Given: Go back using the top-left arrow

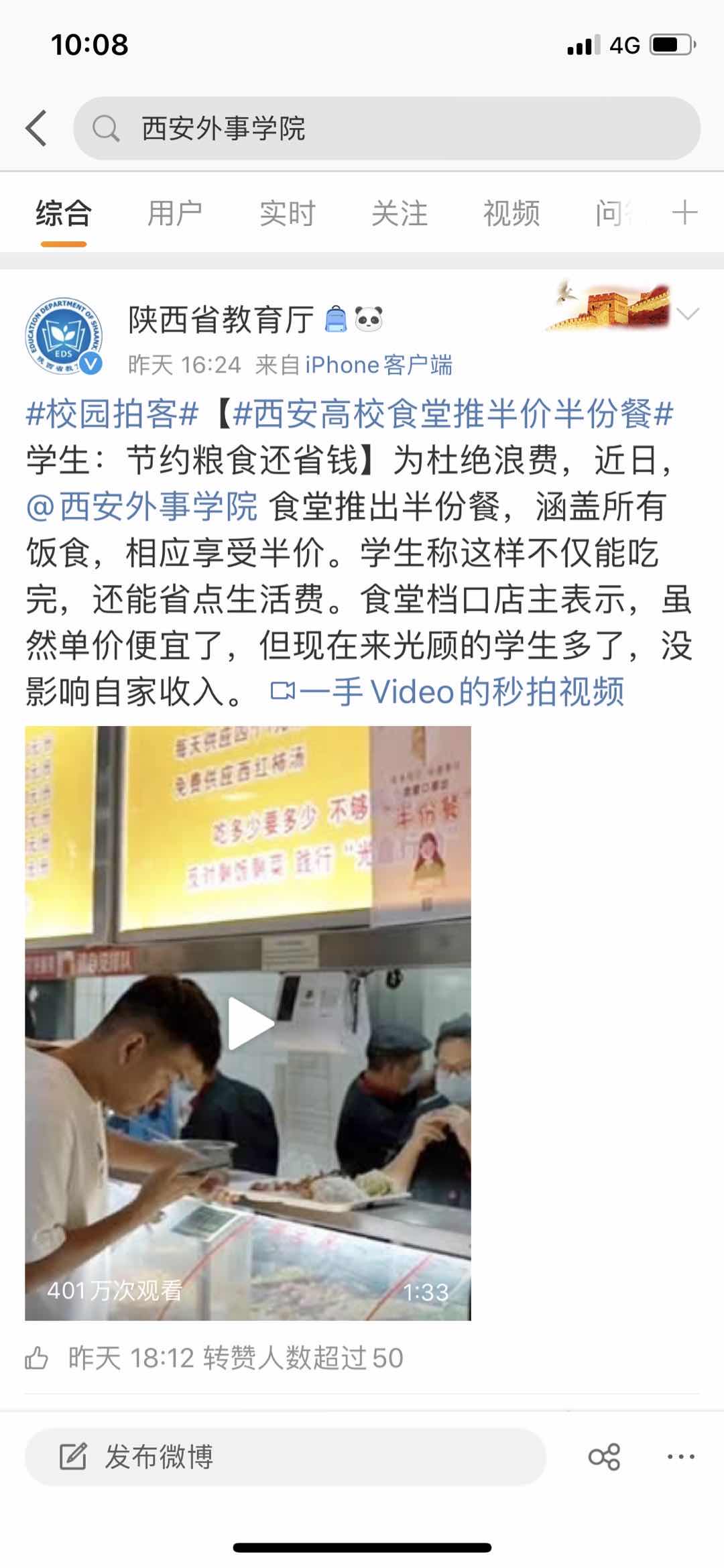Looking at the screenshot, I should tap(36, 128).
